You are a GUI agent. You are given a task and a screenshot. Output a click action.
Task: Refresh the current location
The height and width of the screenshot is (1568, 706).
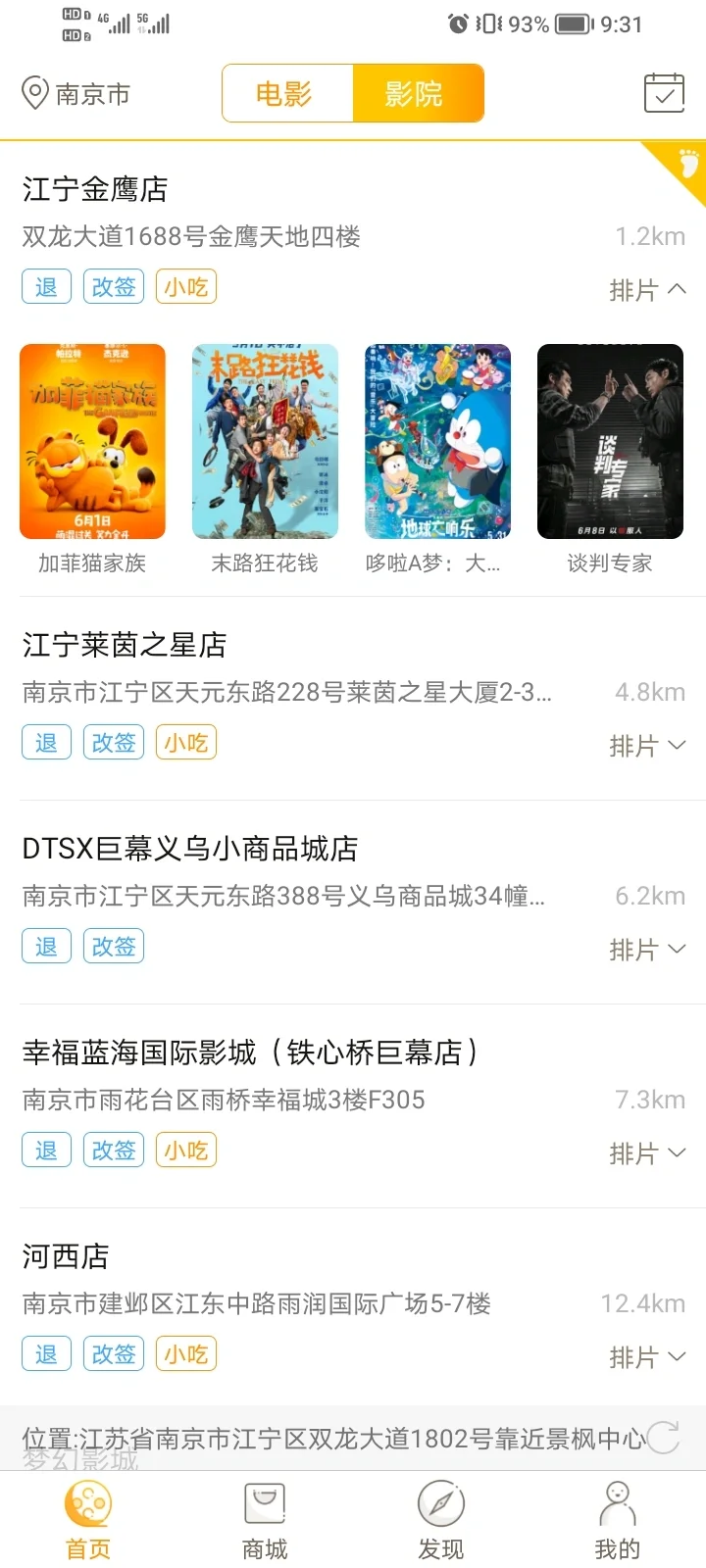coord(664,1438)
